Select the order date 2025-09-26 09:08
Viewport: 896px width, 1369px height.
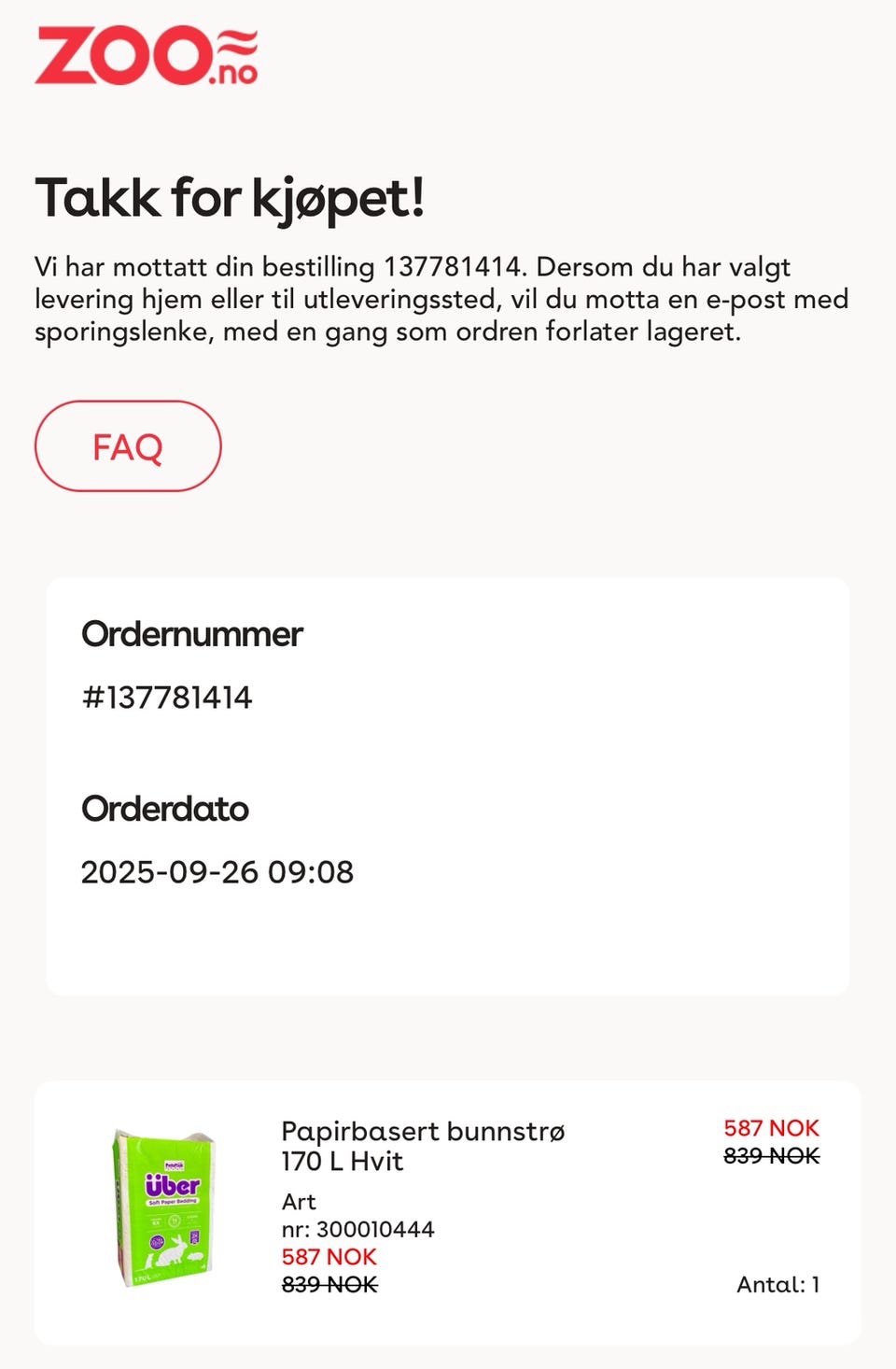pyautogui.click(x=217, y=871)
